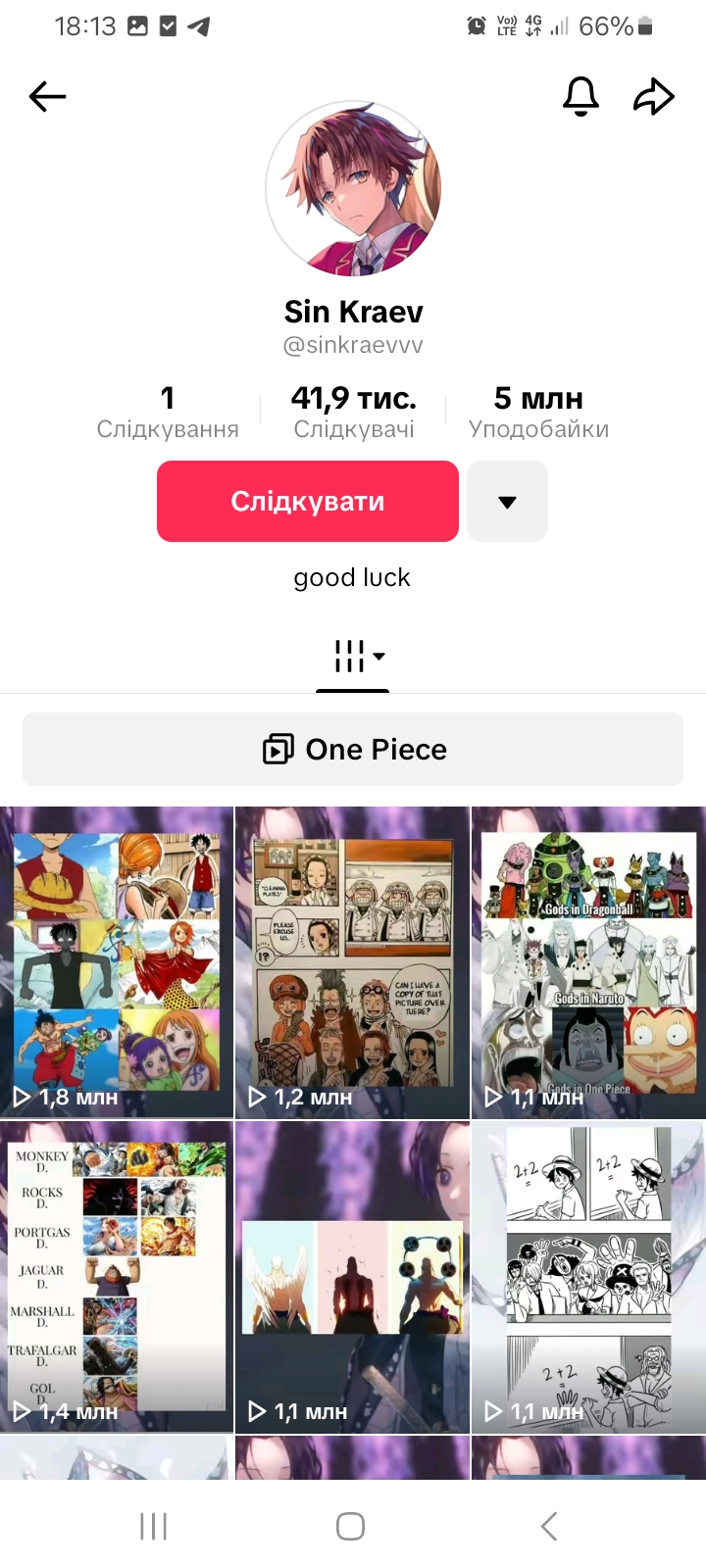
Task: Play the three silhouettes video, 1,1 млн
Action: point(353,1276)
